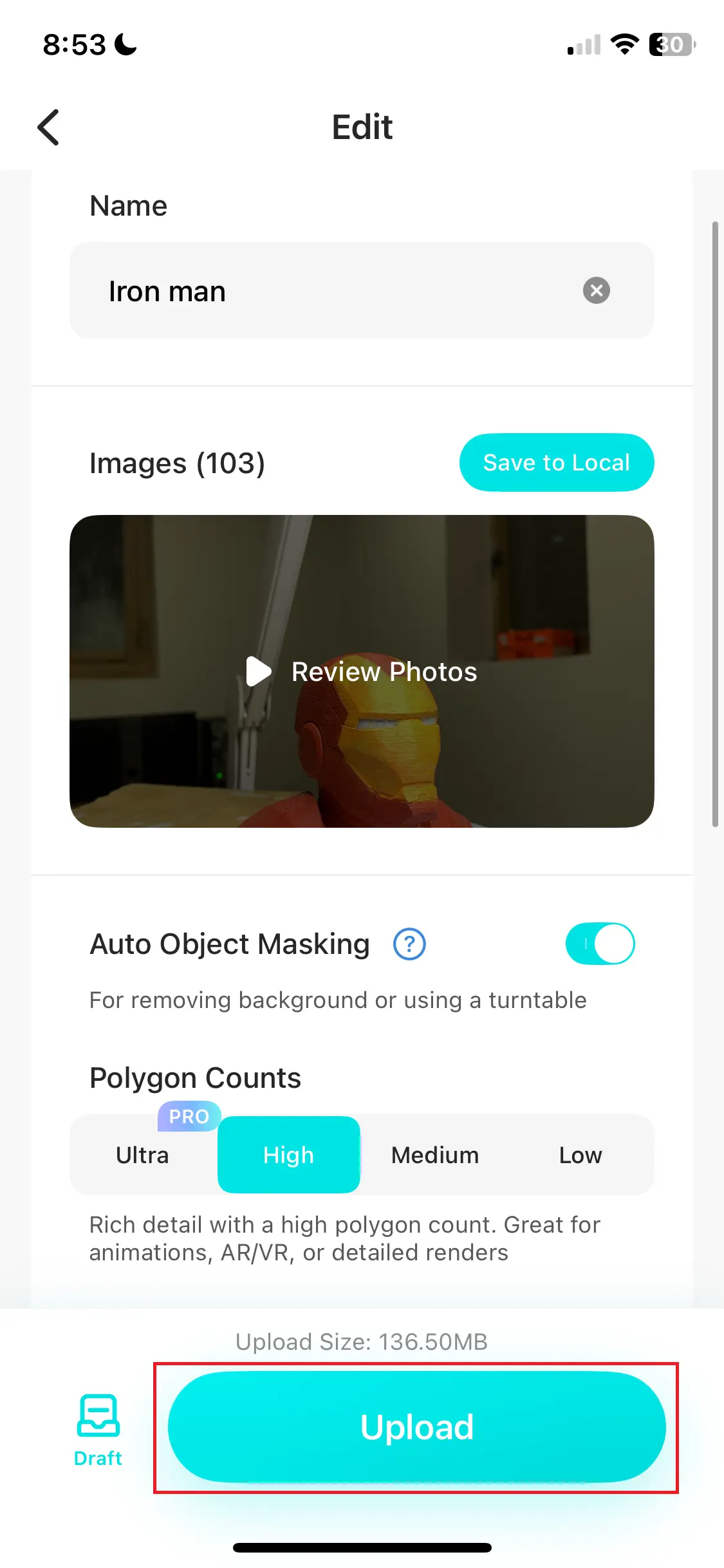Save the images to local storage

click(x=556, y=462)
